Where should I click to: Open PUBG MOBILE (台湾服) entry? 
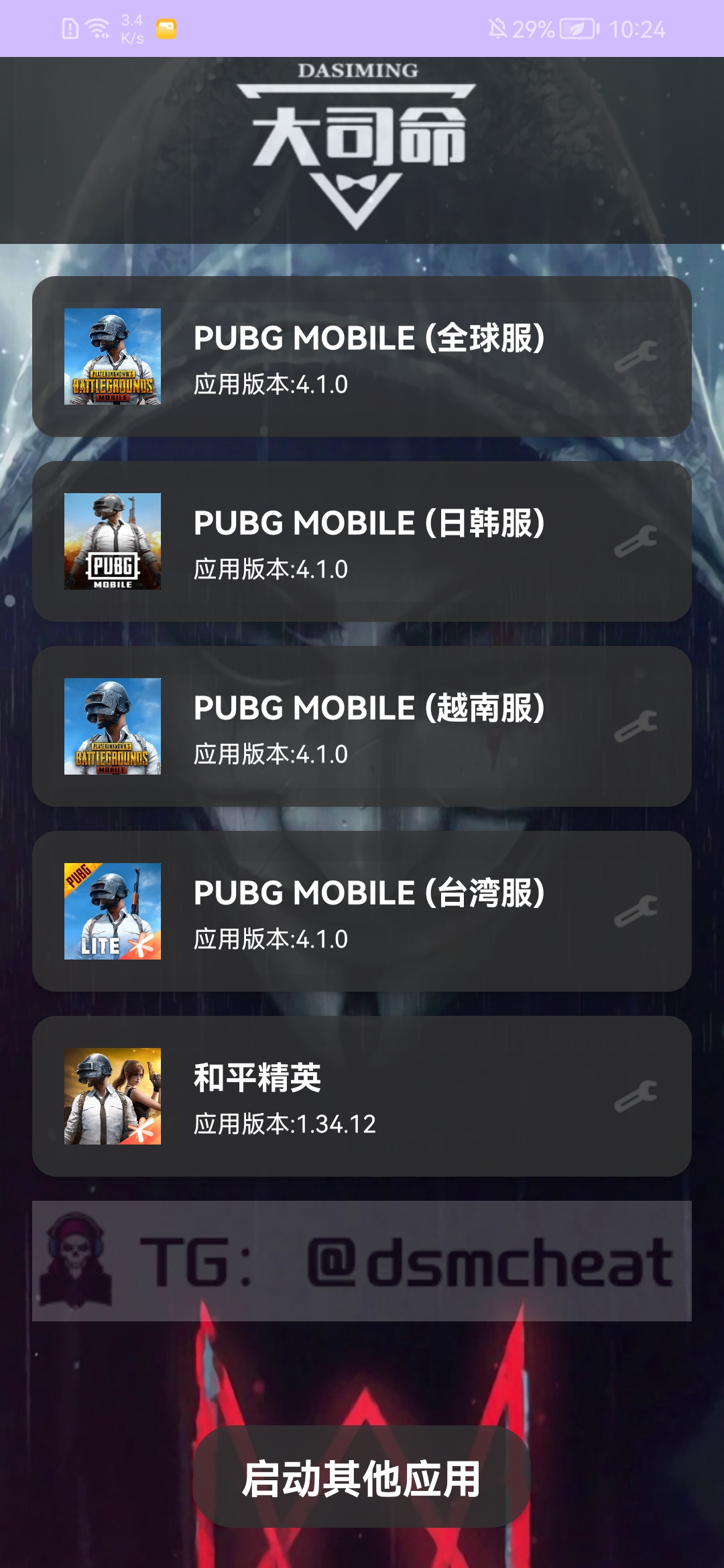362,911
